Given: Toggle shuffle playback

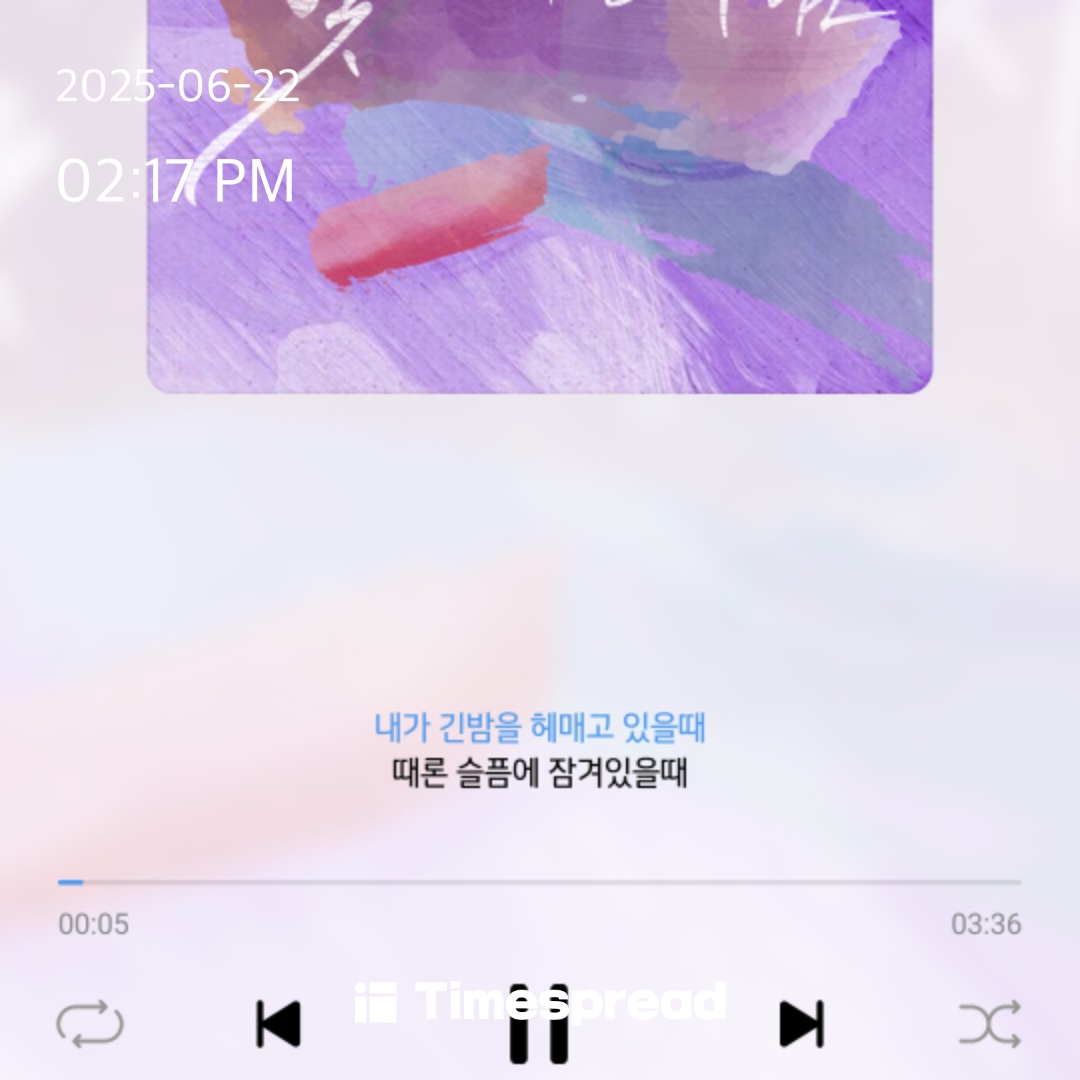Looking at the screenshot, I should click(990, 1024).
